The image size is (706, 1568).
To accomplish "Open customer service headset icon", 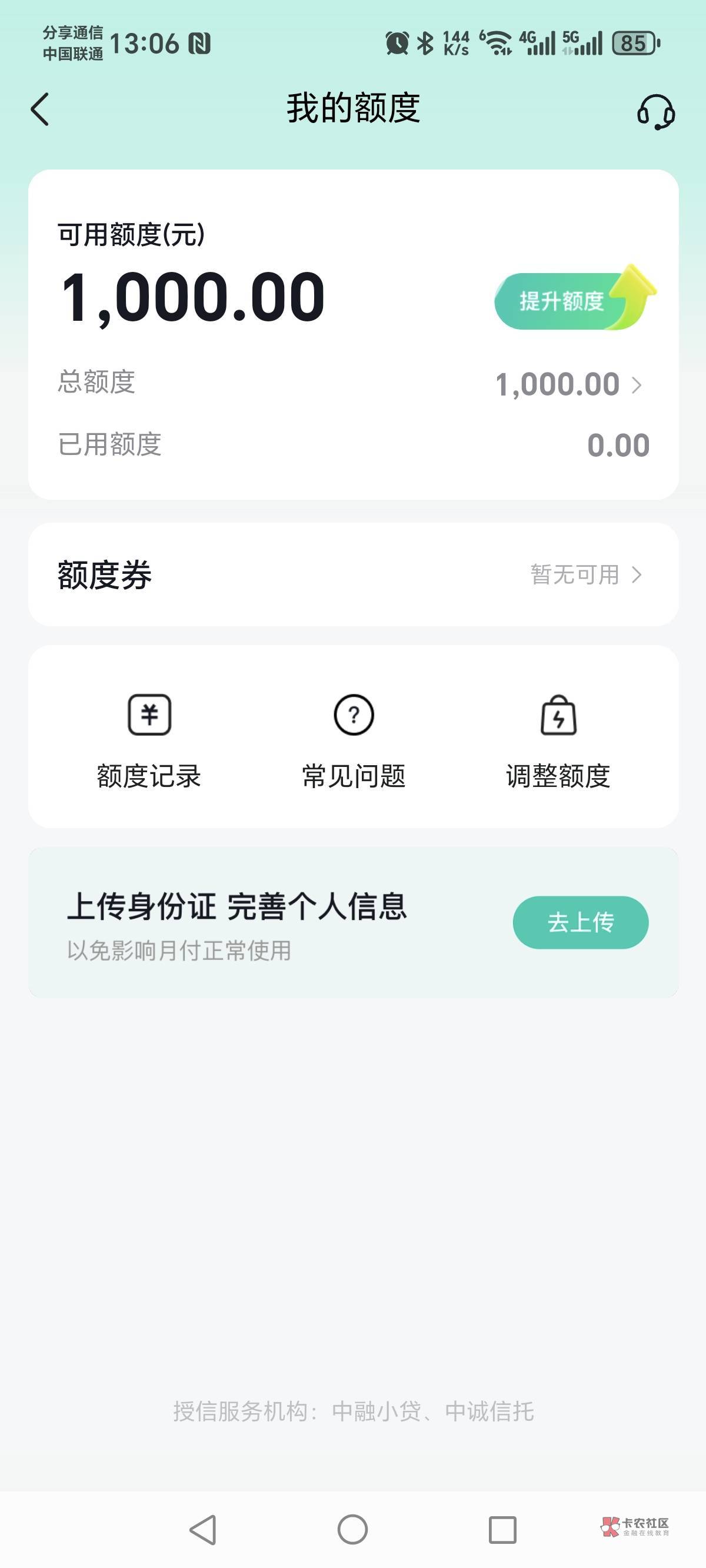I will 655,111.
